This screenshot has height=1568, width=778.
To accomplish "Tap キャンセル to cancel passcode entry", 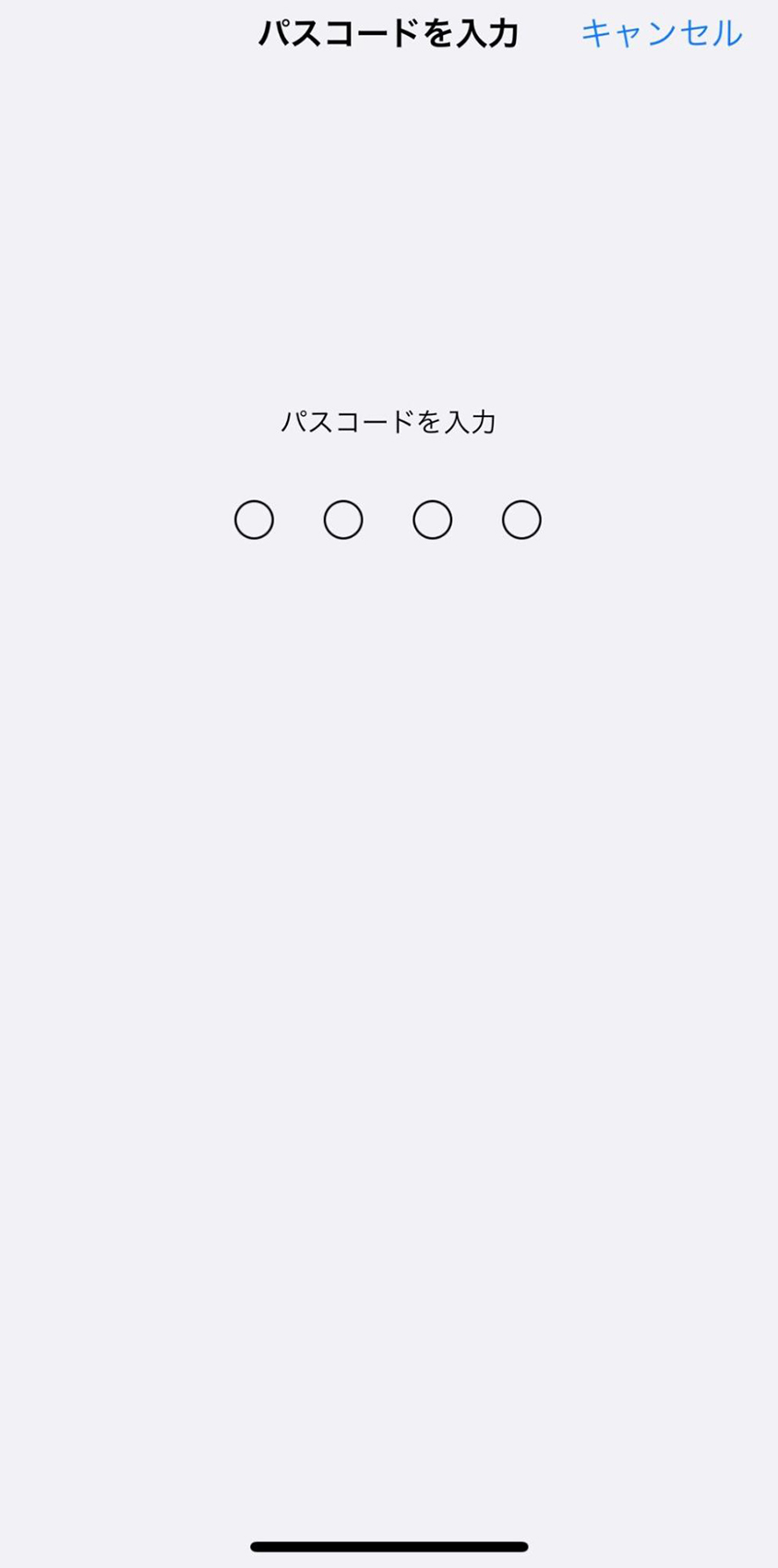I will (661, 34).
